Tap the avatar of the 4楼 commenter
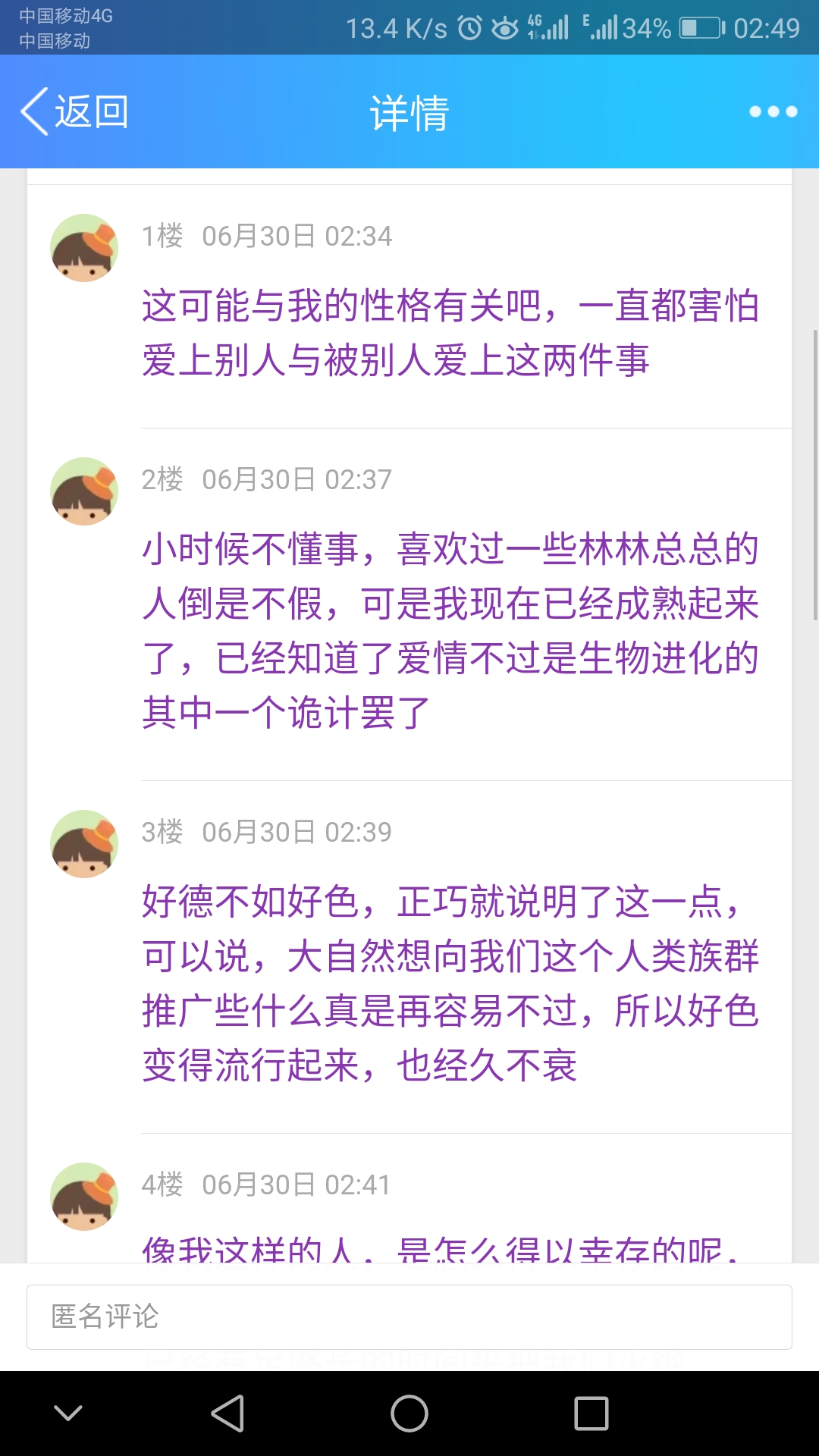This screenshot has width=819, height=1456. (x=84, y=1196)
